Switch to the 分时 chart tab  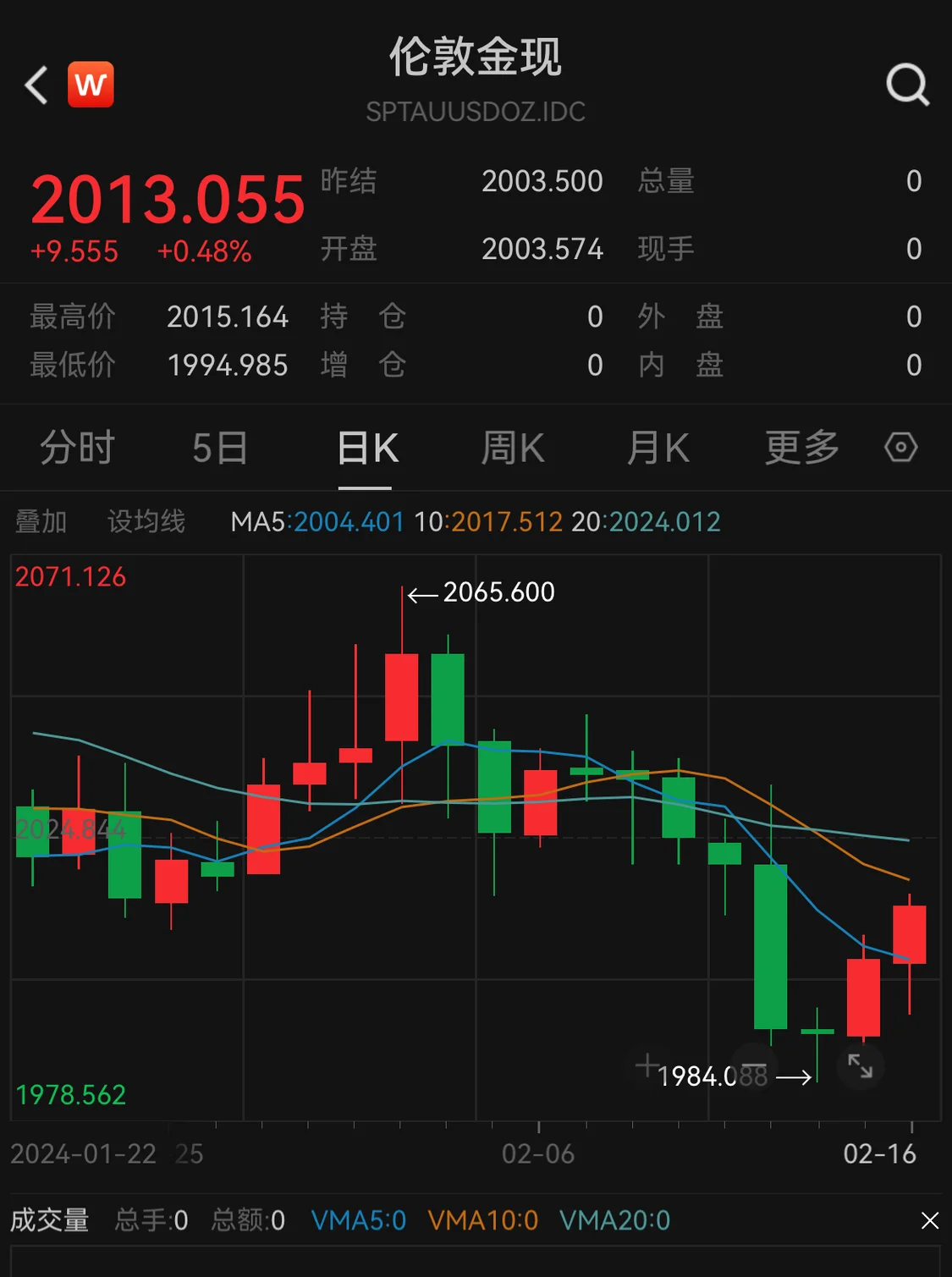tap(77, 448)
